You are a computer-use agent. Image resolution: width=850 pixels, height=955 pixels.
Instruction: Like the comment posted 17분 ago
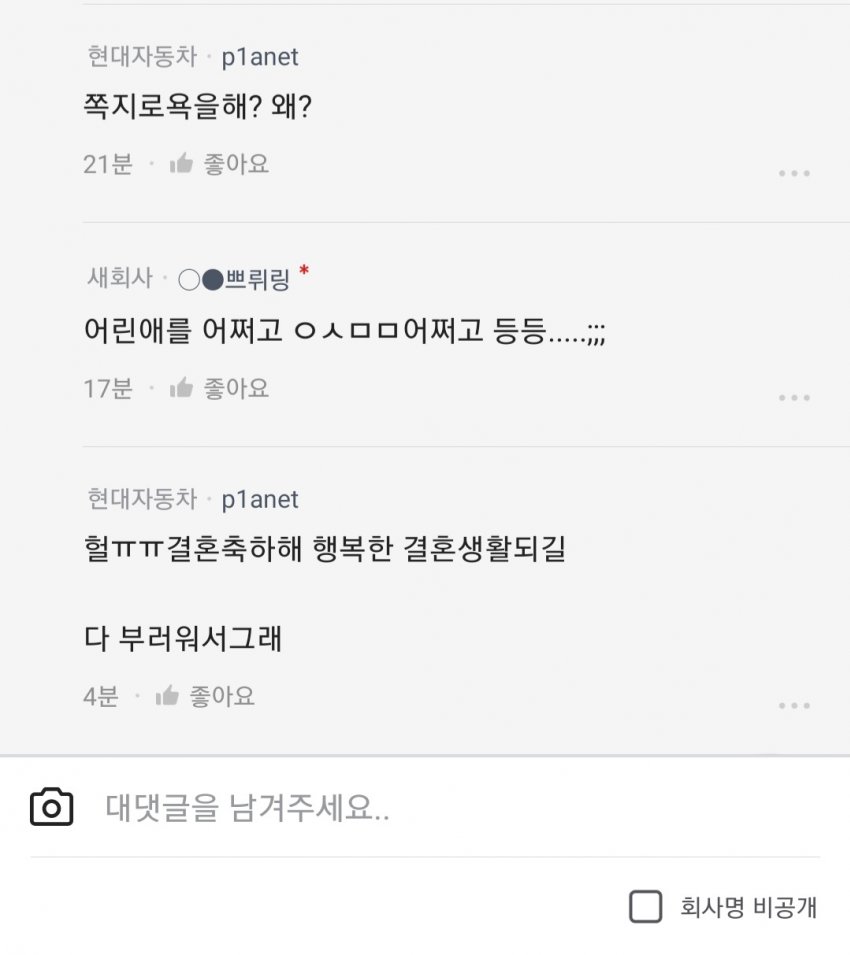220,388
